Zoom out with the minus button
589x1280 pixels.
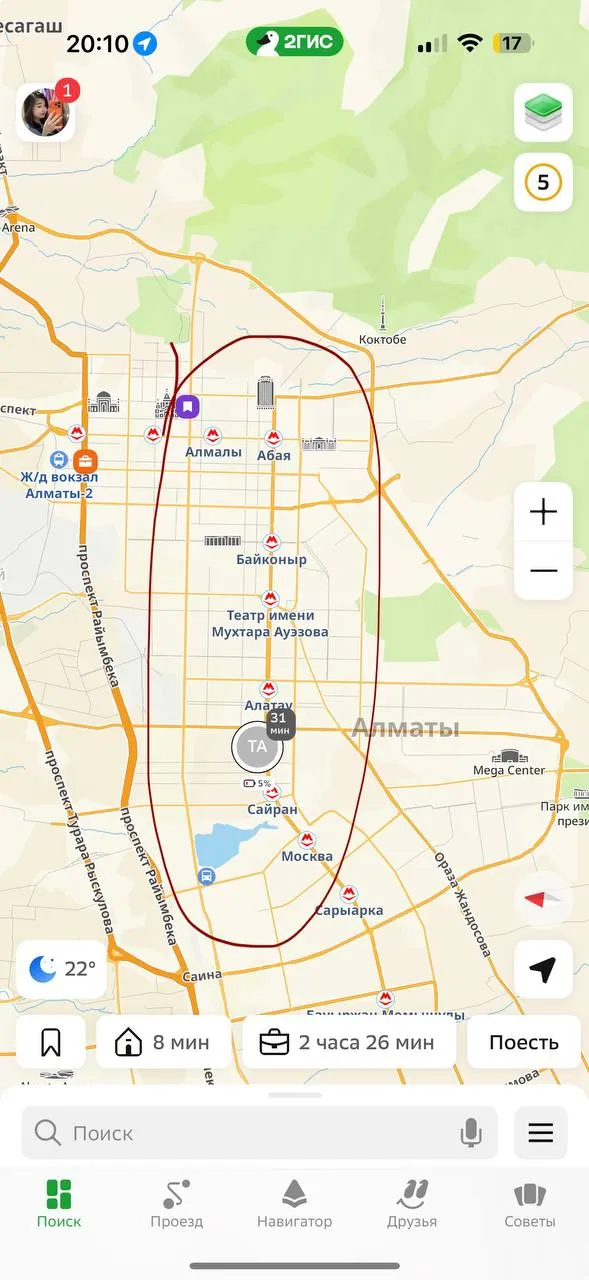(x=543, y=570)
